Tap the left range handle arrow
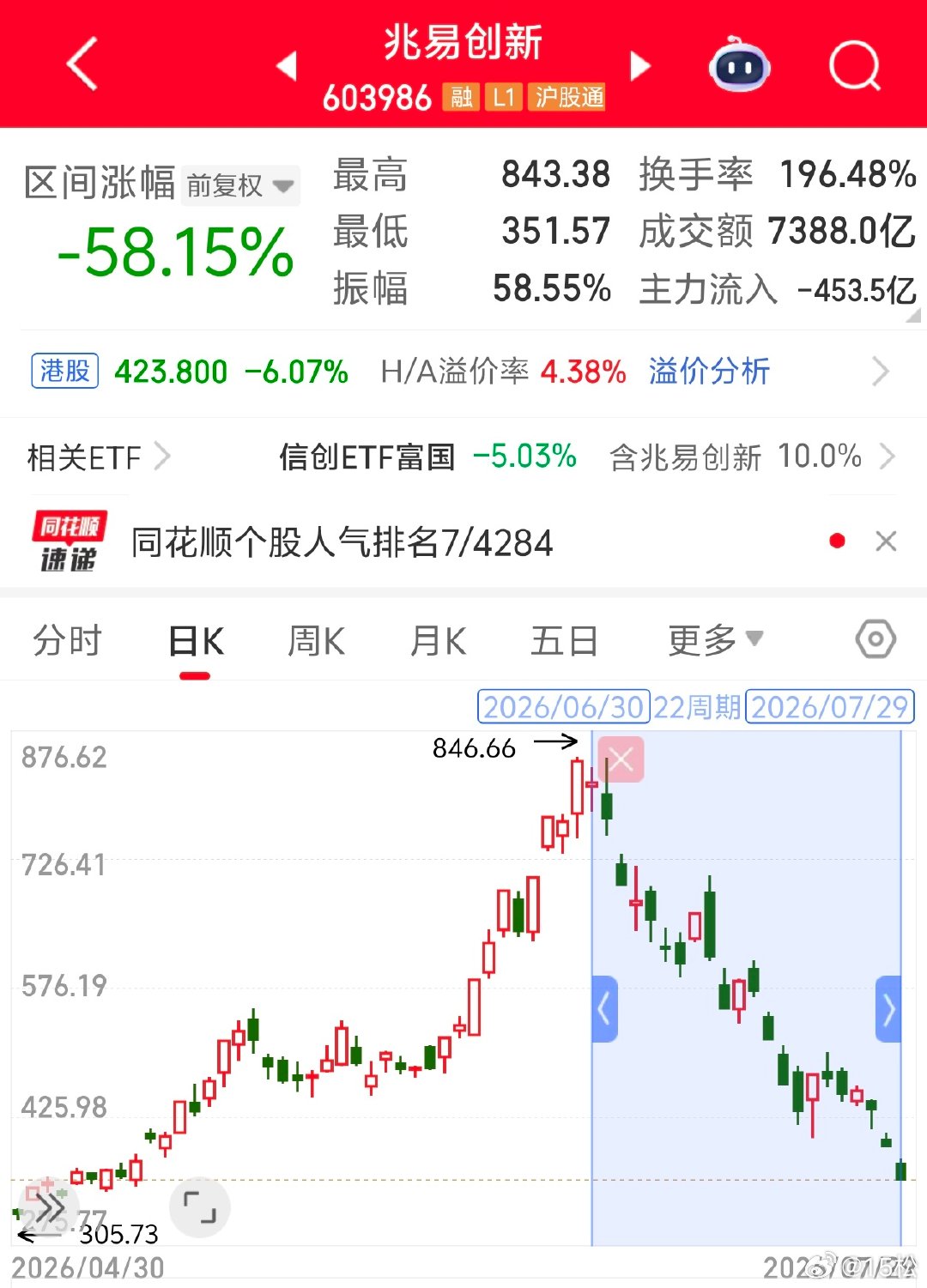 (x=604, y=1009)
